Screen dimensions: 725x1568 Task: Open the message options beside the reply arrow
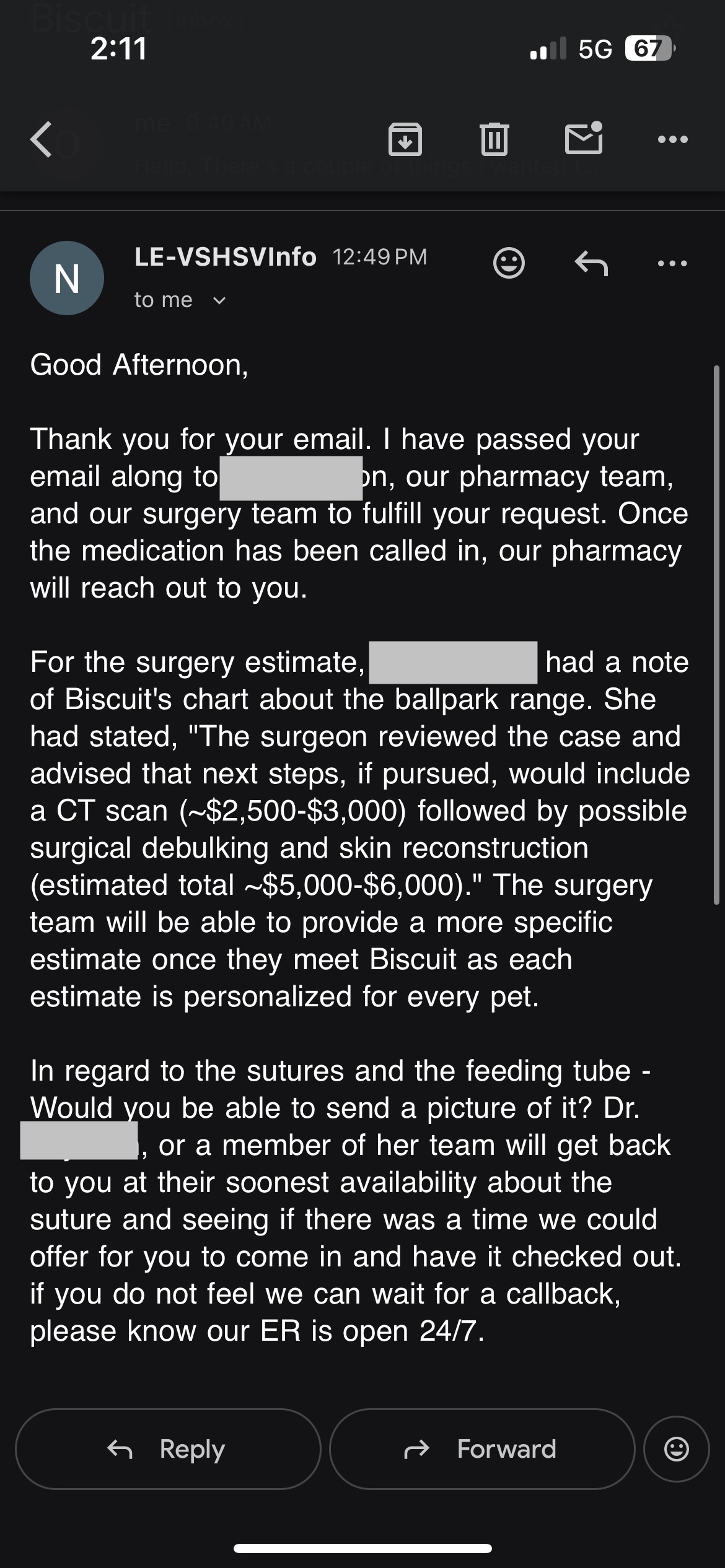[672, 263]
